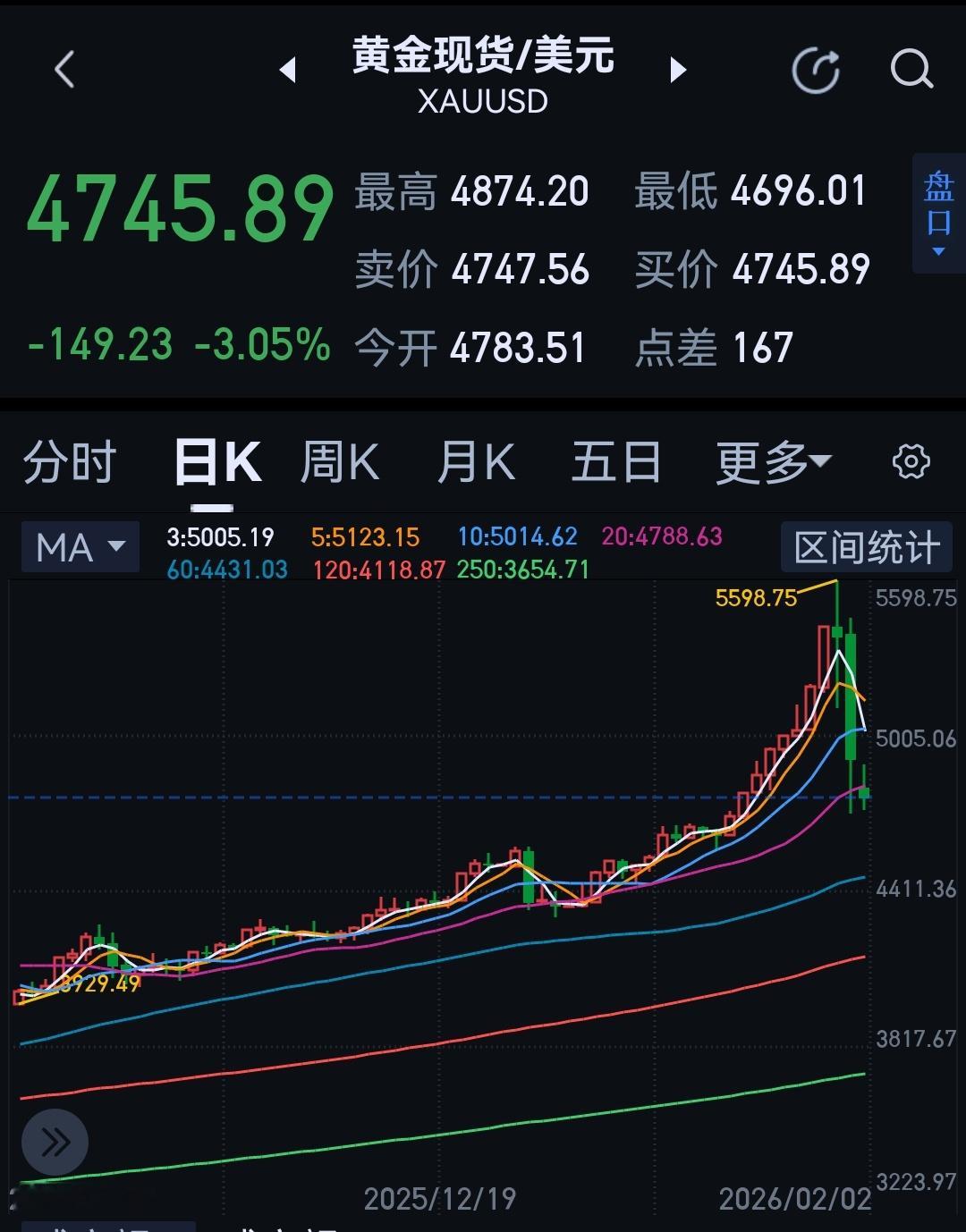The width and height of the screenshot is (966, 1232).
Task: Open the MA indicator dropdown
Action: 80,545
